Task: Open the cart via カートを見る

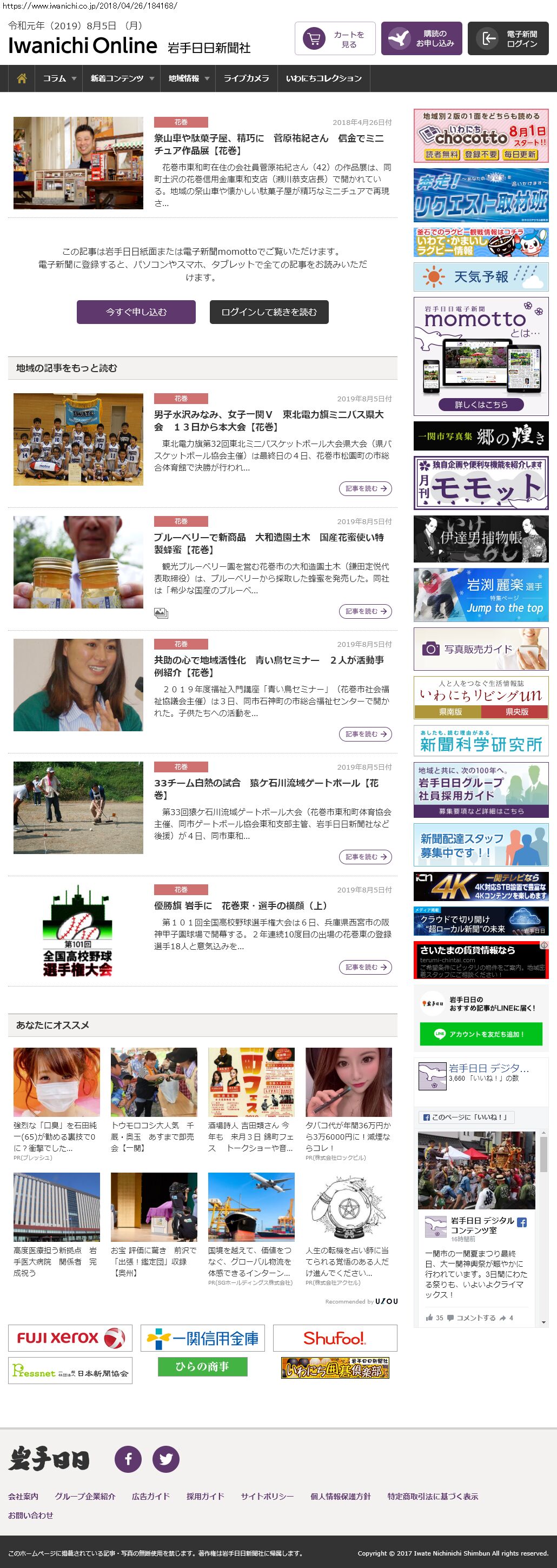Action: [x=335, y=39]
